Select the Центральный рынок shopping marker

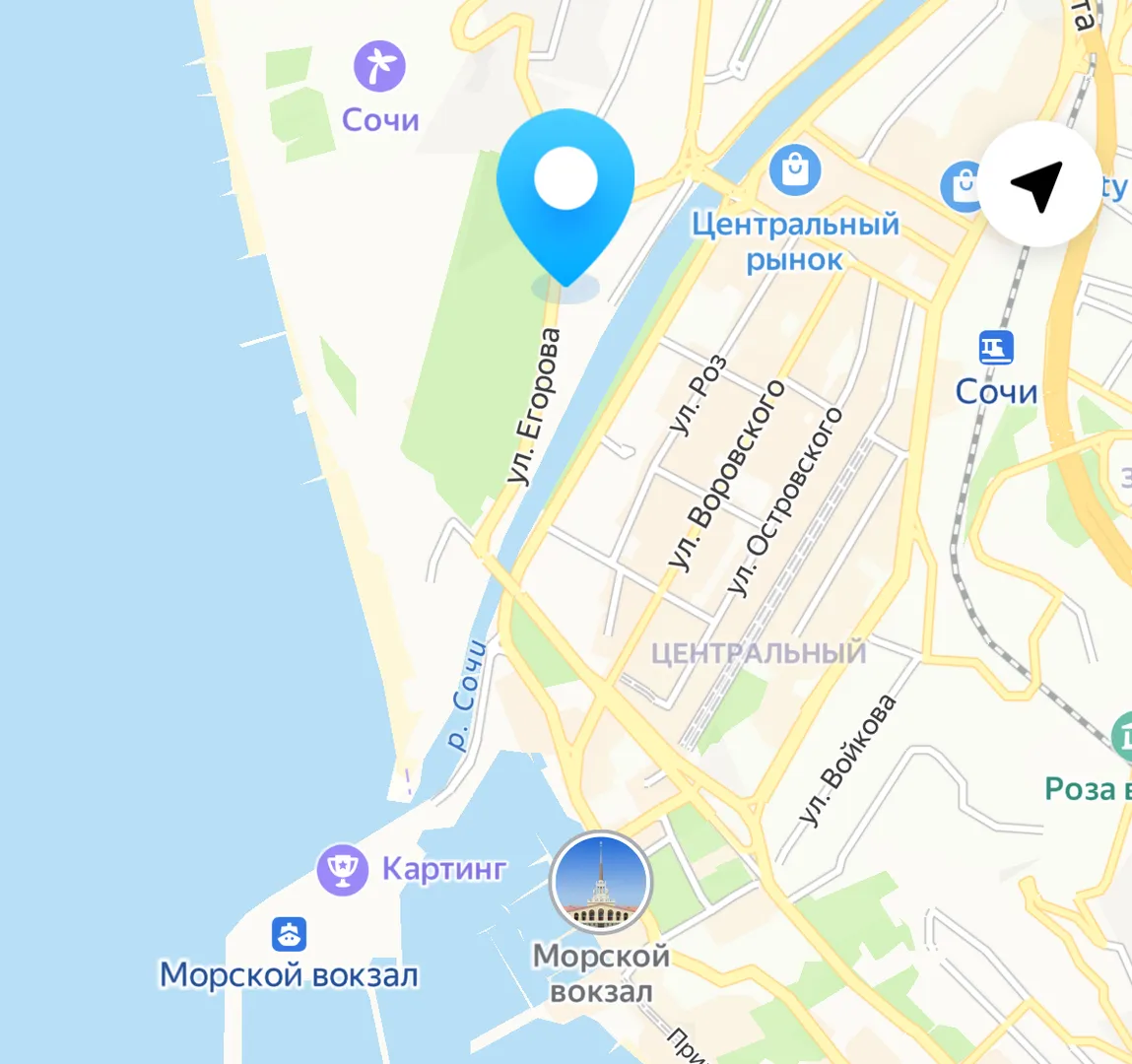[x=795, y=170]
